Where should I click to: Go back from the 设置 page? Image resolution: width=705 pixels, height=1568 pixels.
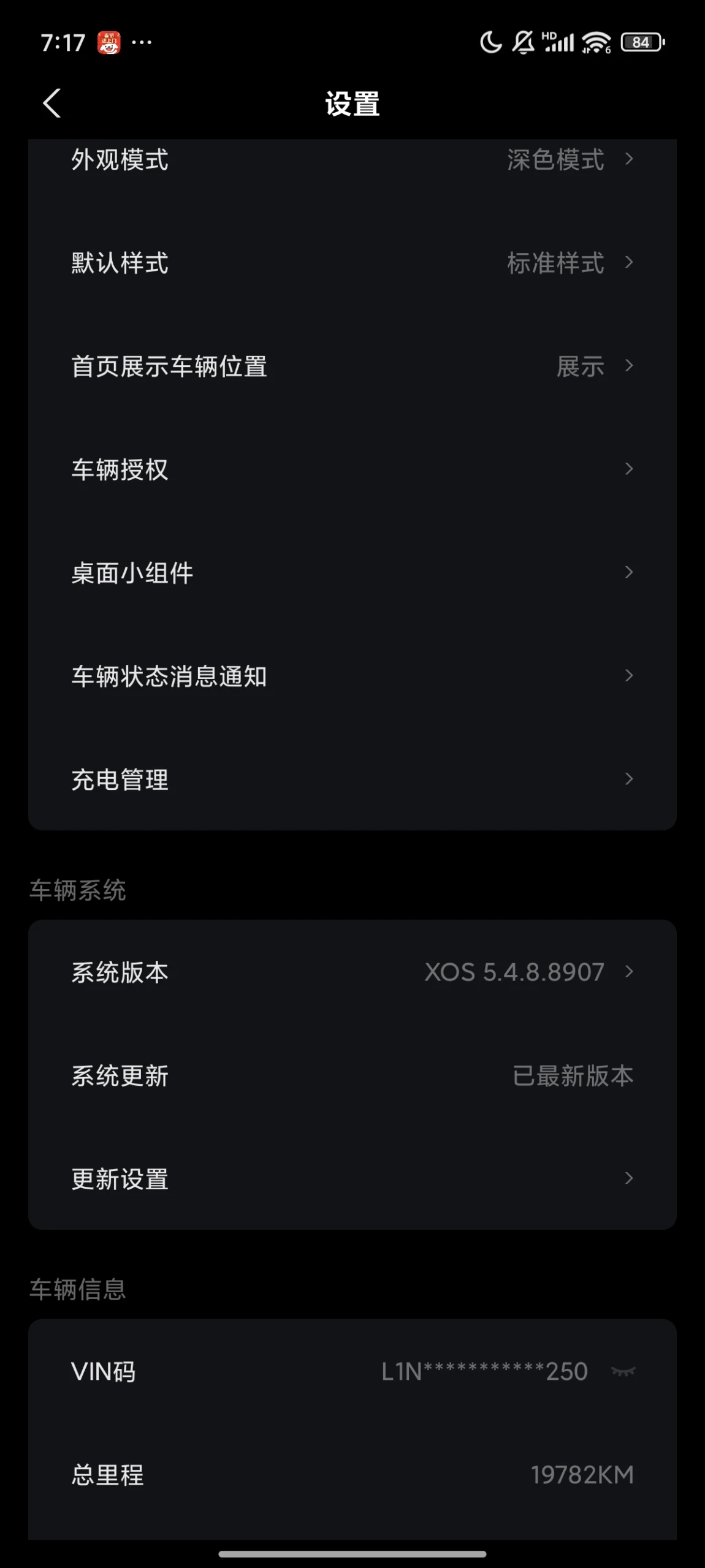[x=52, y=103]
